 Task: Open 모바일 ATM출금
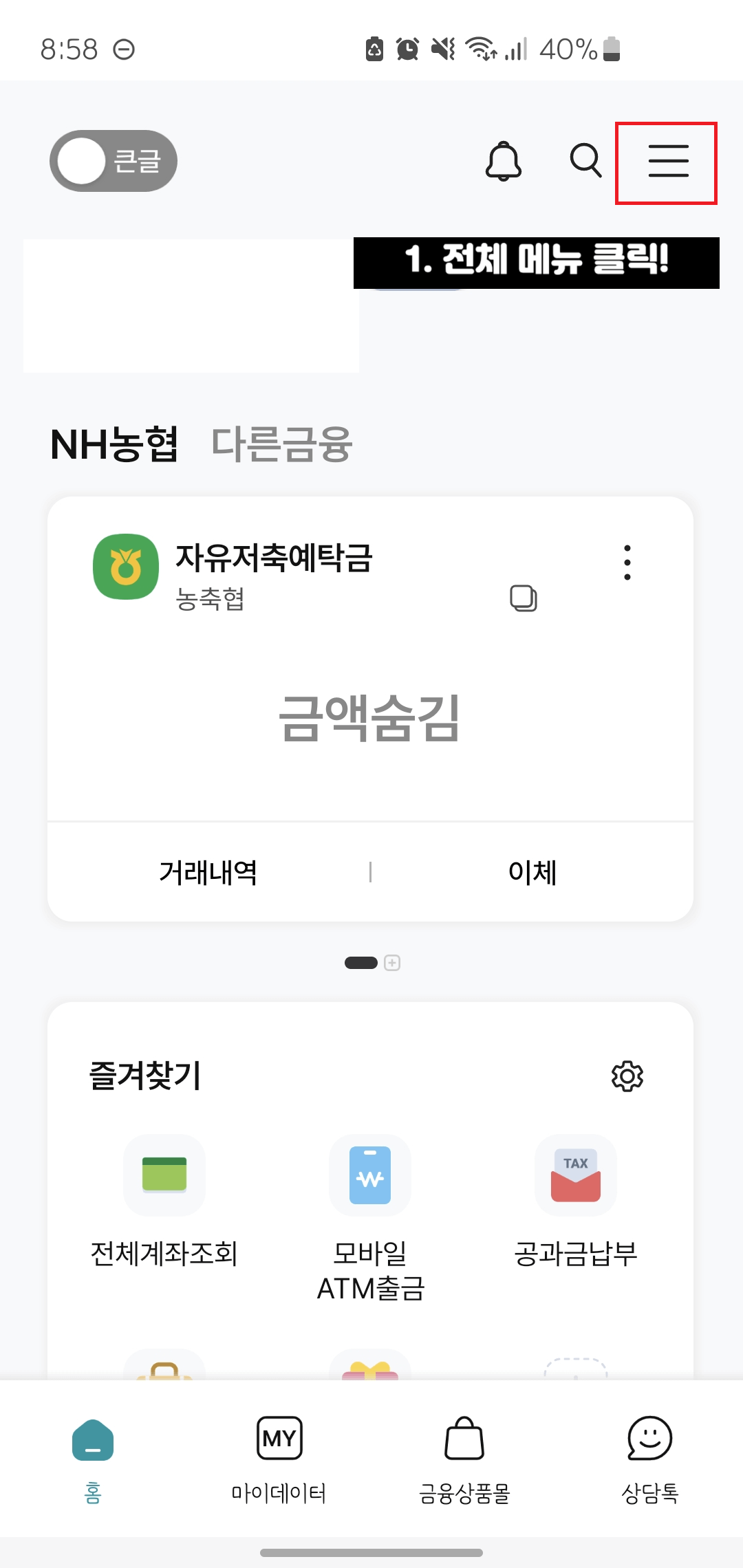(x=370, y=1176)
